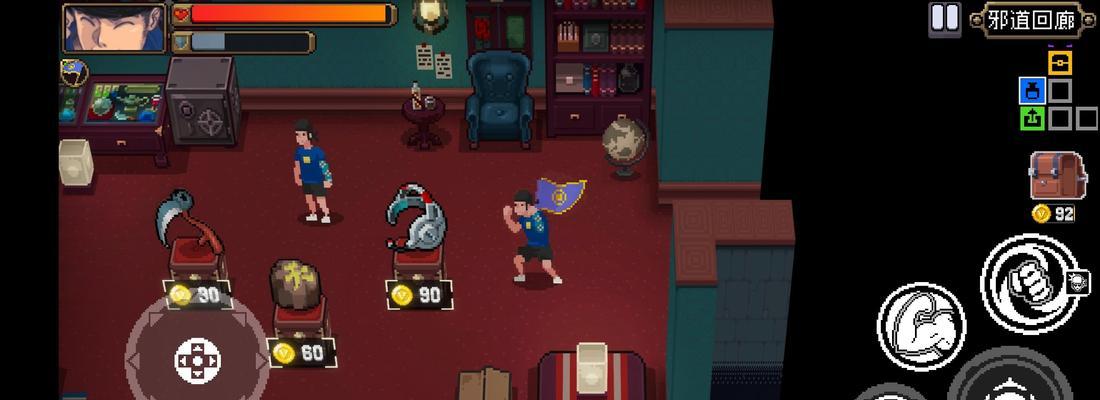This screenshot has height=400, width=1100.
Task: Tap the virtual movement joystick
Action: click(x=197, y=358)
